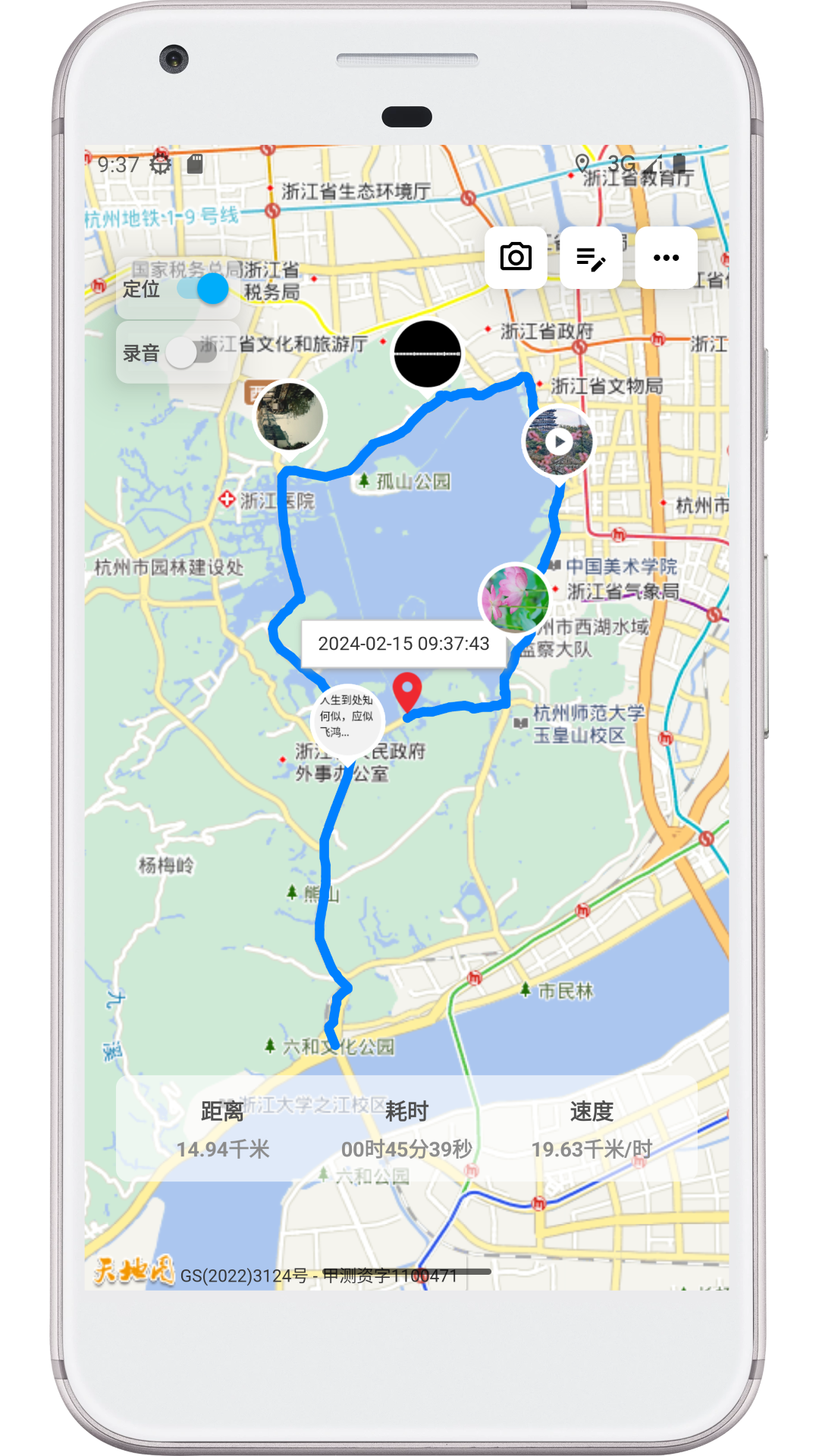Enable the 录音 recording switch
The height and width of the screenshot is (1456, 819).
[191, 353]
